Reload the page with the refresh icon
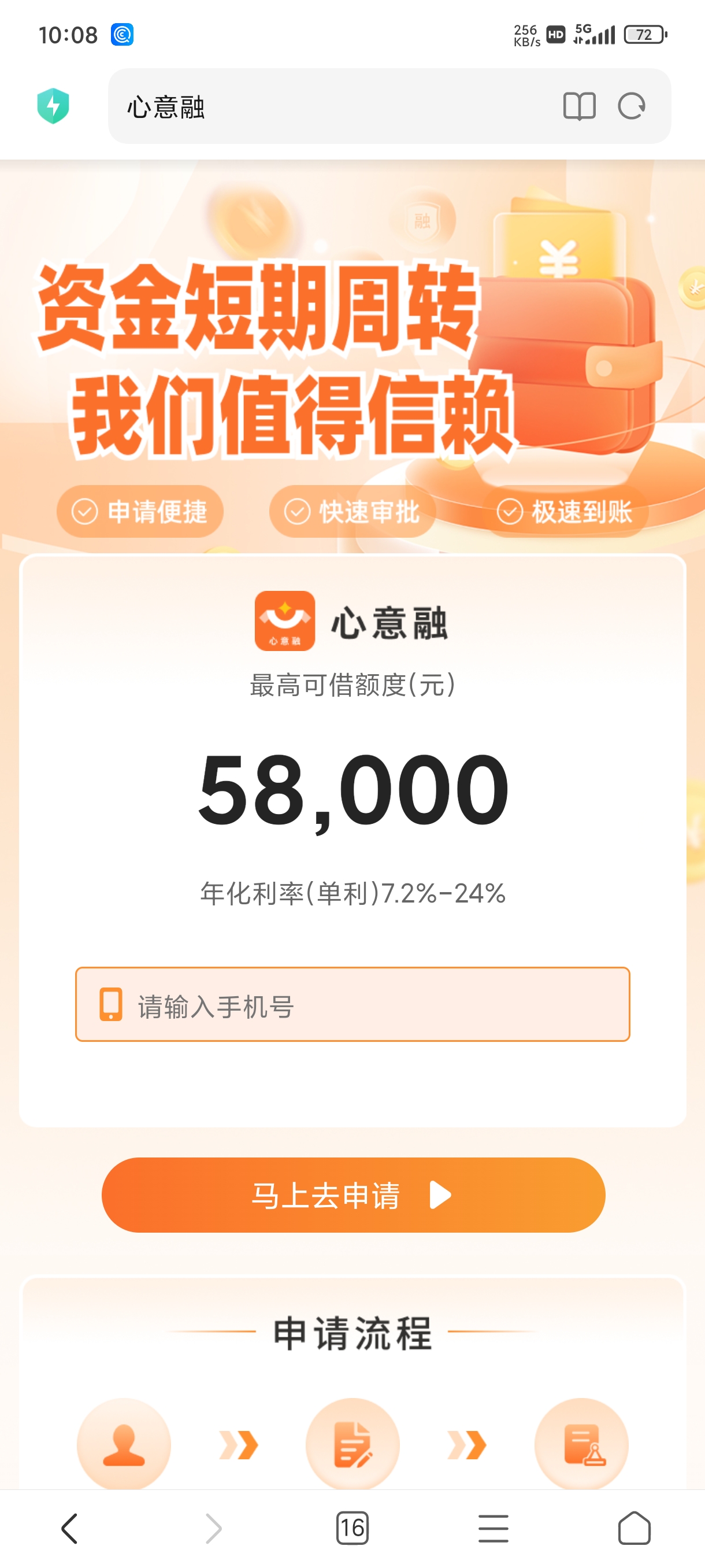The width and height of the screenshot is (705, 1568). pos(632,106)
